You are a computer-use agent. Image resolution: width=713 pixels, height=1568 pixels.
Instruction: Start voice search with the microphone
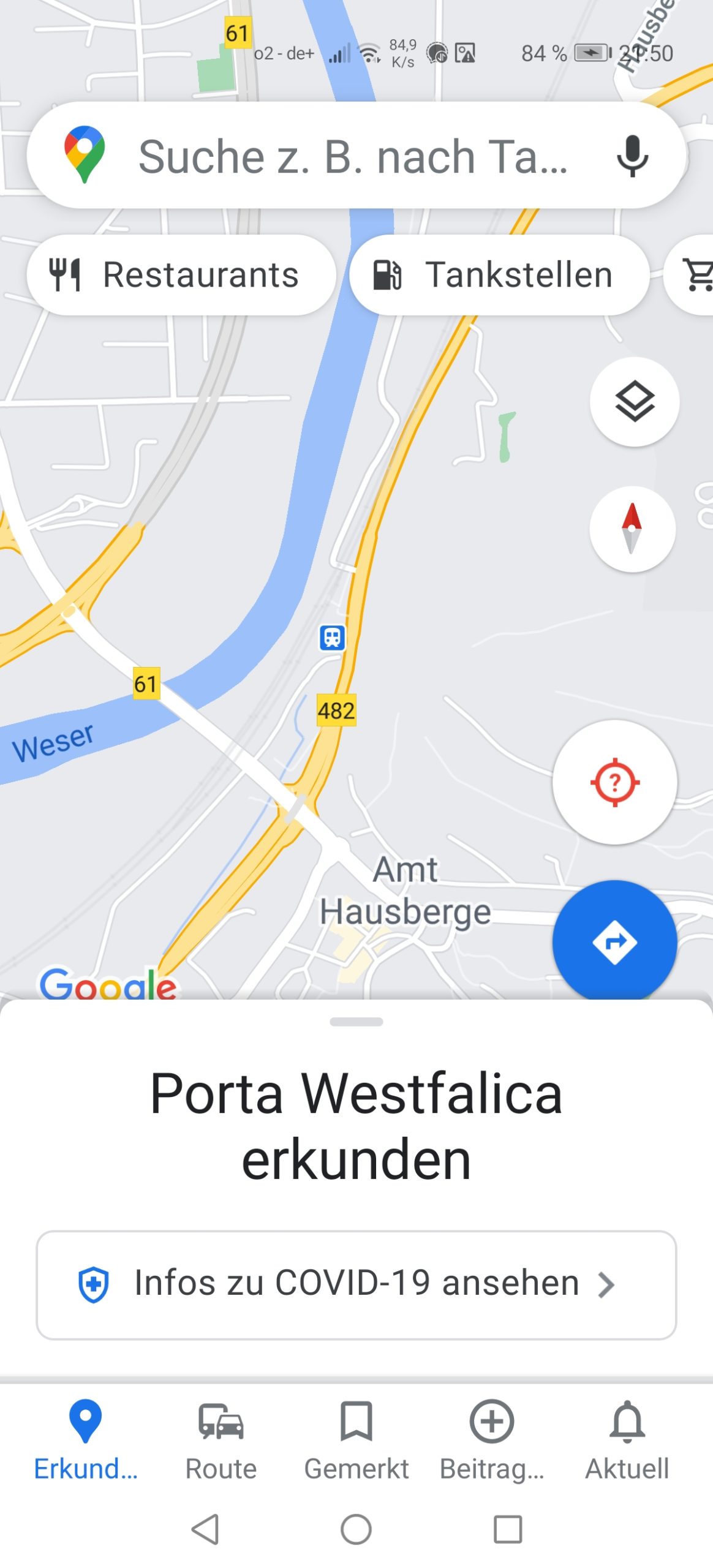pyautogui.click(x=632, y=156)
